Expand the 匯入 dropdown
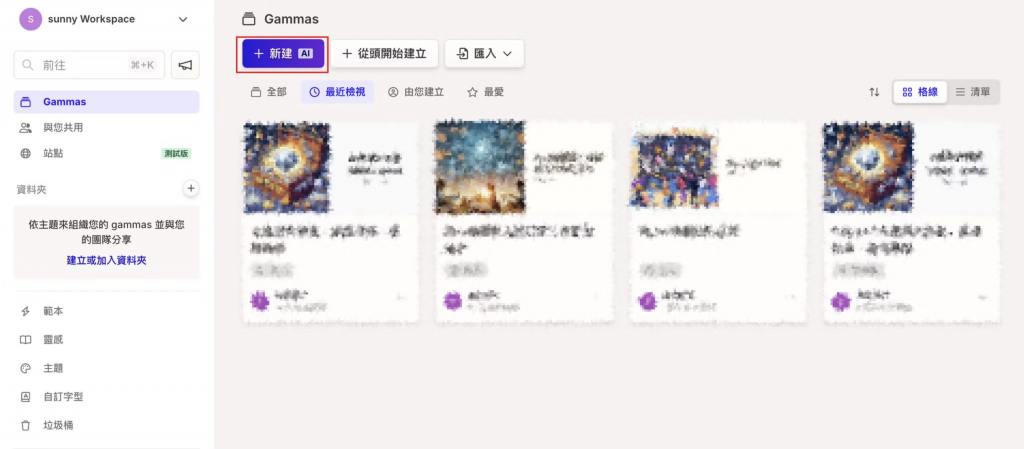 pyautogui.click(x=484, y=54)
